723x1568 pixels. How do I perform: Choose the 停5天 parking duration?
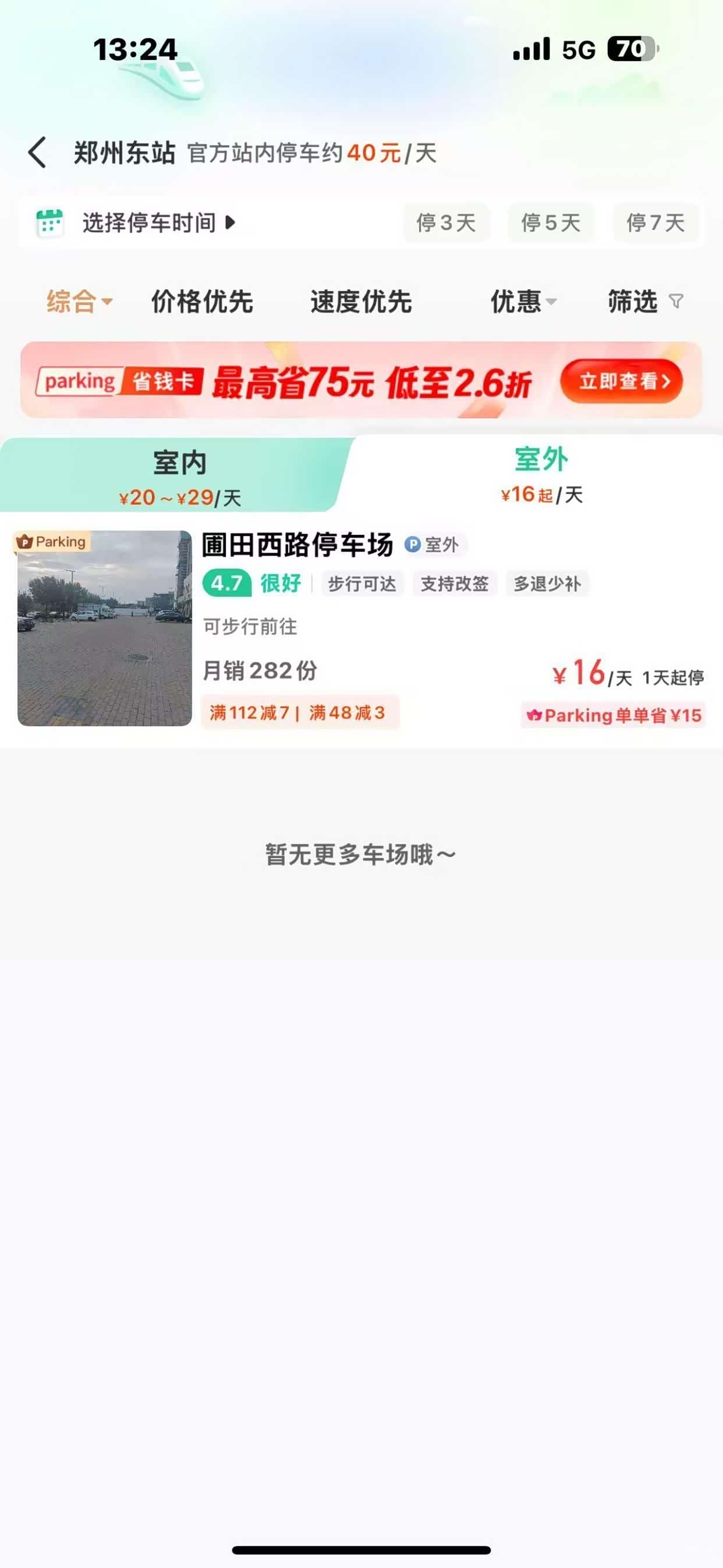pyautogui.click(x=551, y=223)
